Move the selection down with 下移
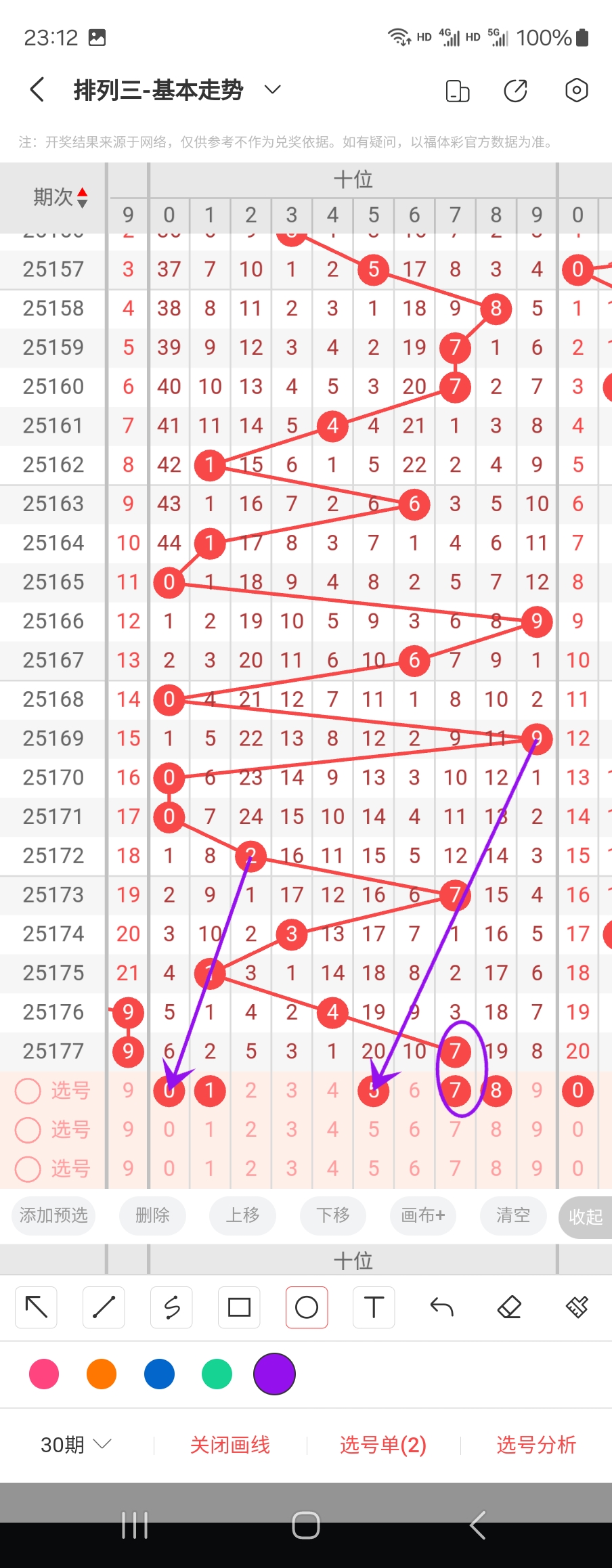The width and height of the screenshot is (612, 1568). pos(333,1215)
